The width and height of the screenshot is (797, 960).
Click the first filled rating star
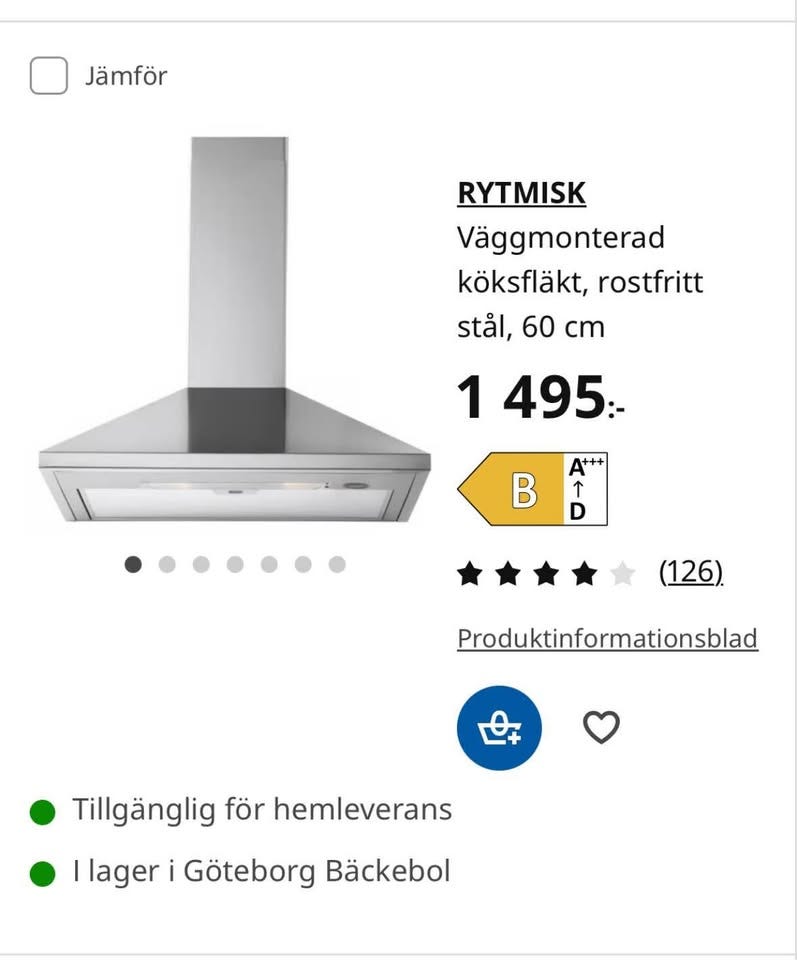click(x=470, y=572)
